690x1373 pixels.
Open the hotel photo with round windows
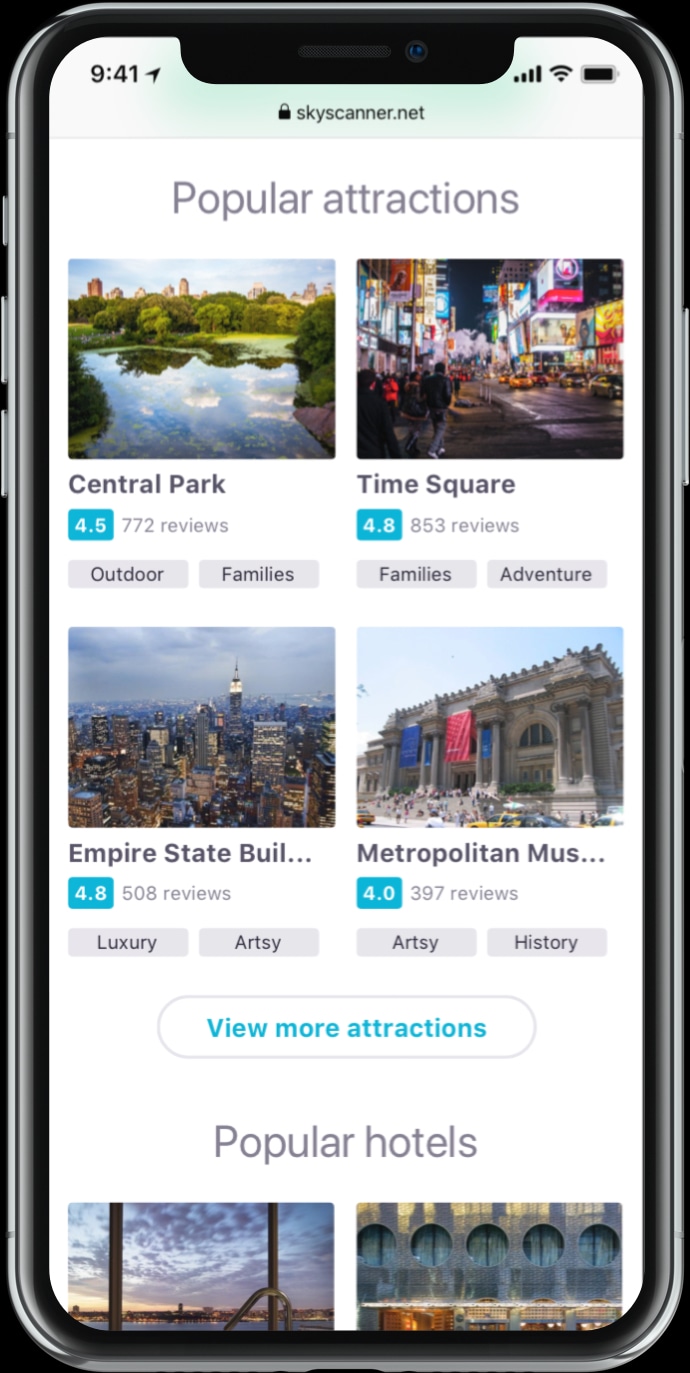[x=489, y=1265]
